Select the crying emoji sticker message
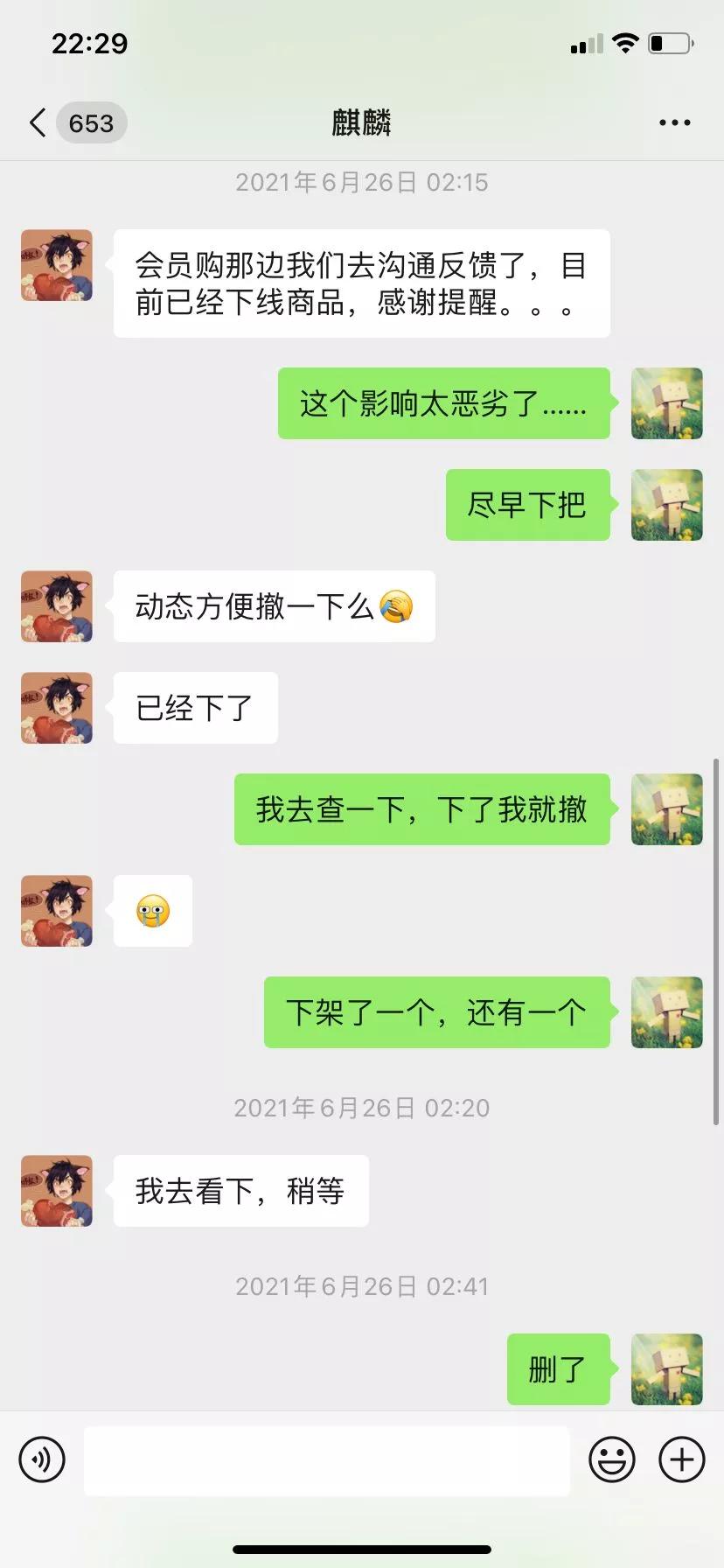 click(x=152, y=911)
